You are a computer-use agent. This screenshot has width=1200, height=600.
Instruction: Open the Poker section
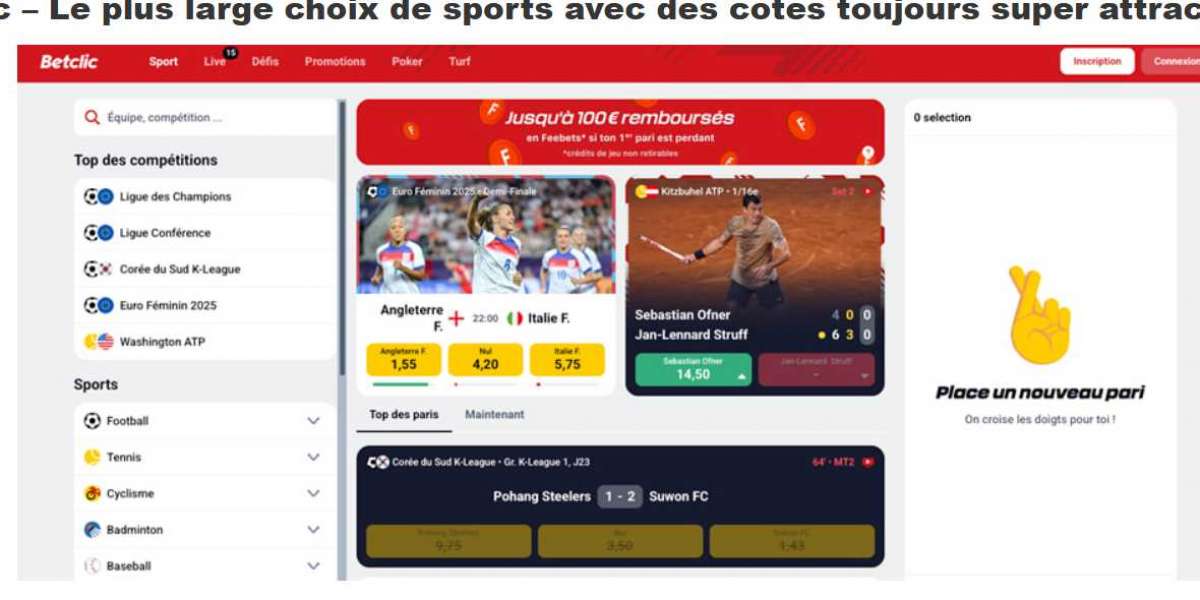click(x=407, y=62)
